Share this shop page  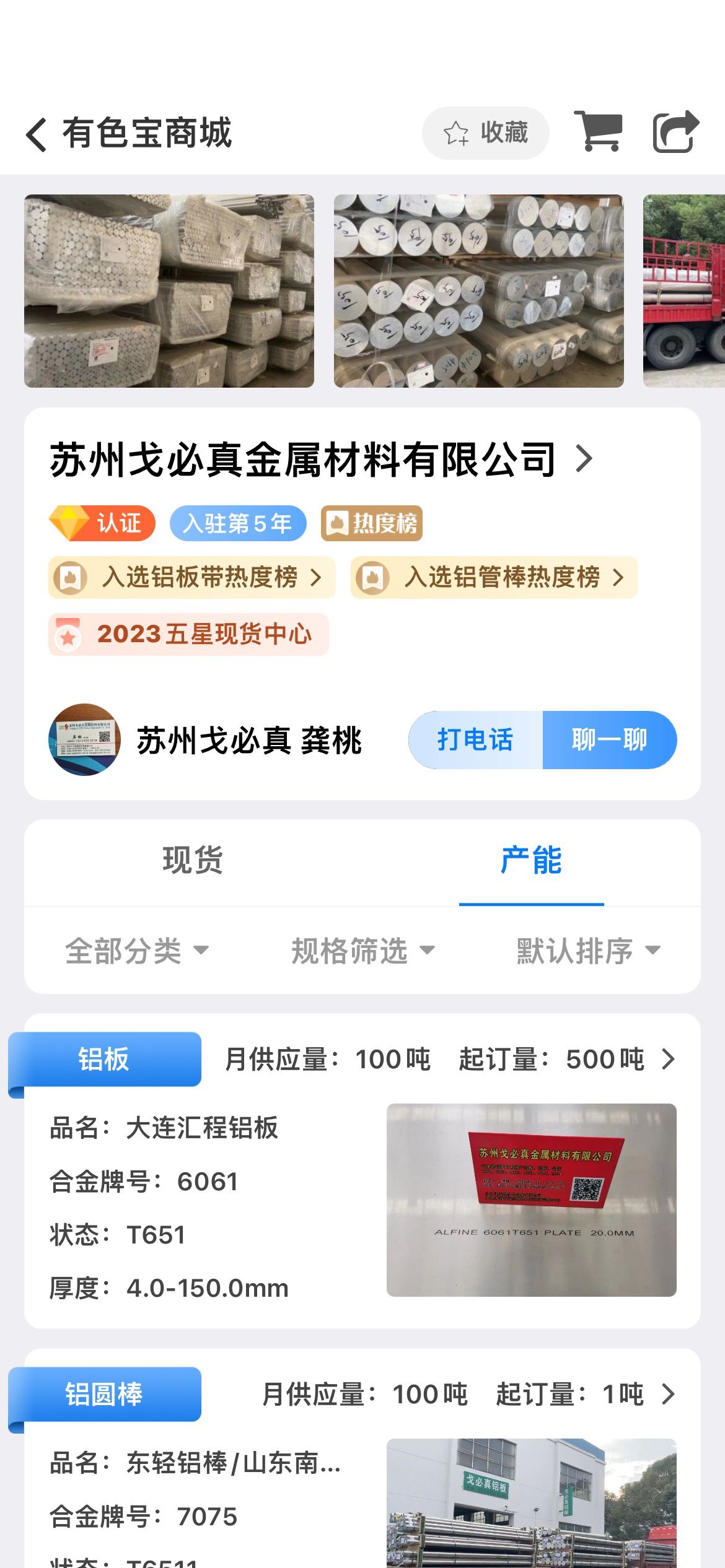tap(675, 131)
